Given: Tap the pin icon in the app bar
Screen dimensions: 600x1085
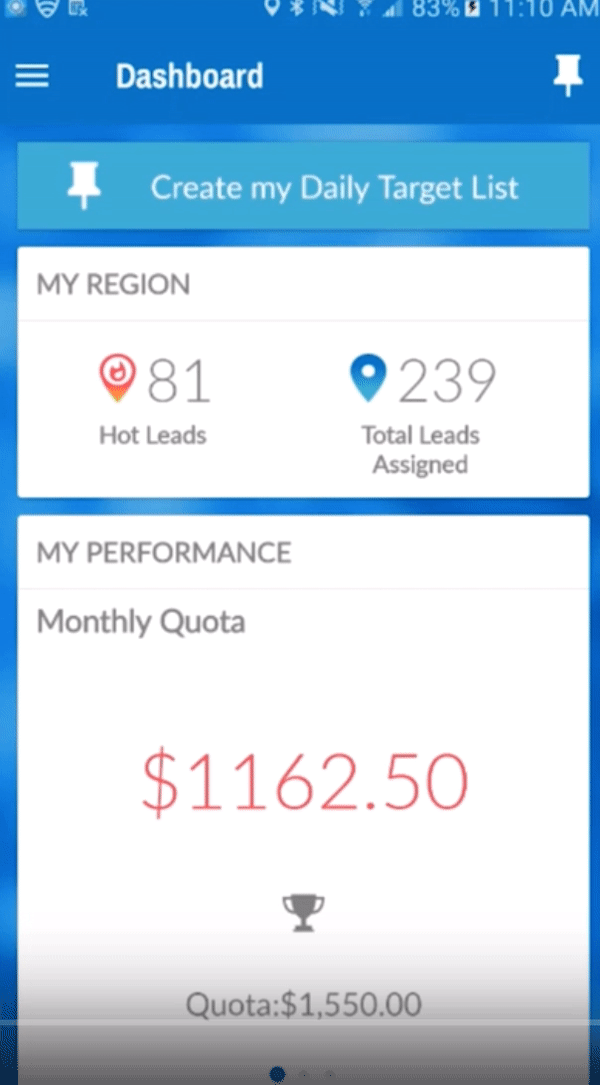Looking at the screenshot, I should [x=567, y=75].
